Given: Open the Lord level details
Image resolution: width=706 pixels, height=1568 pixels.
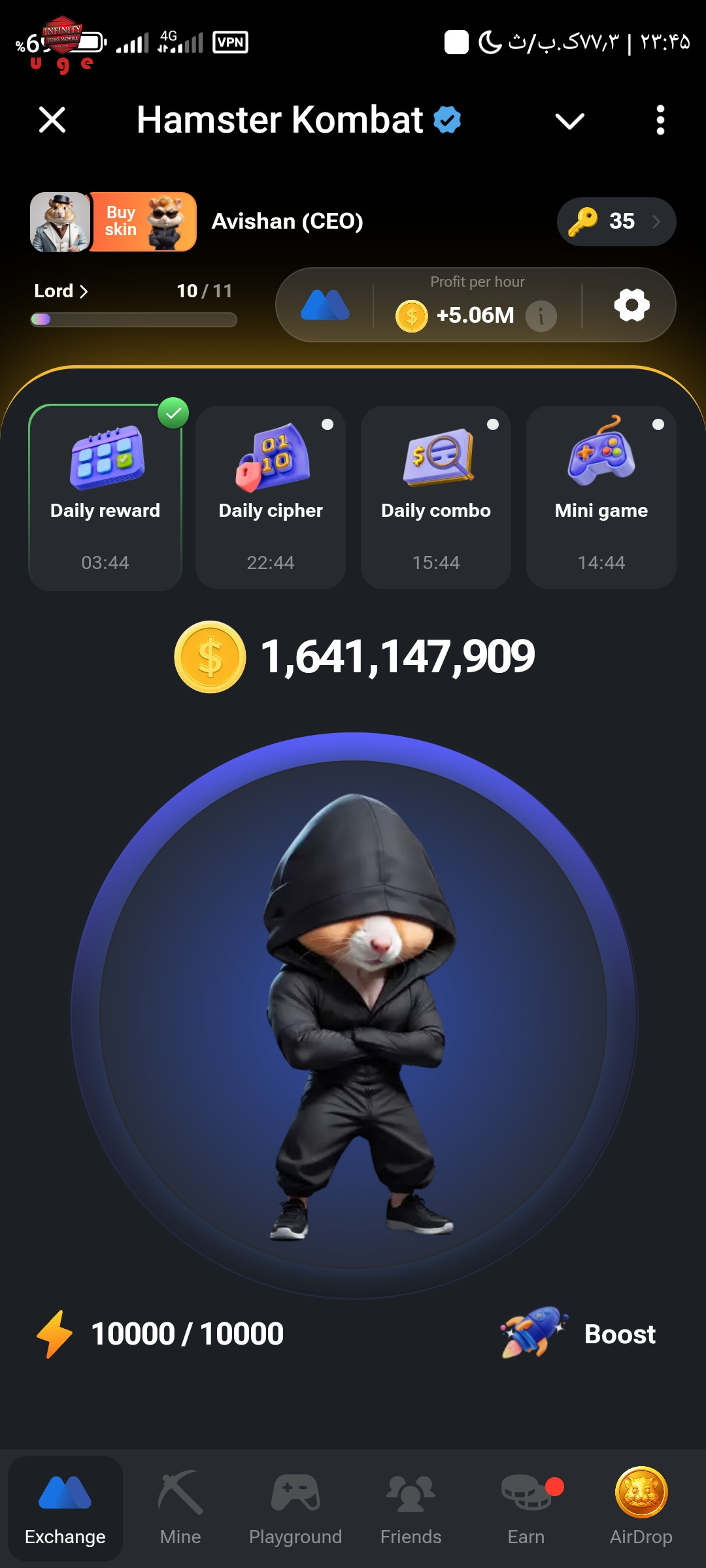Looking at the screenshot, I should [x=61, y=291].
